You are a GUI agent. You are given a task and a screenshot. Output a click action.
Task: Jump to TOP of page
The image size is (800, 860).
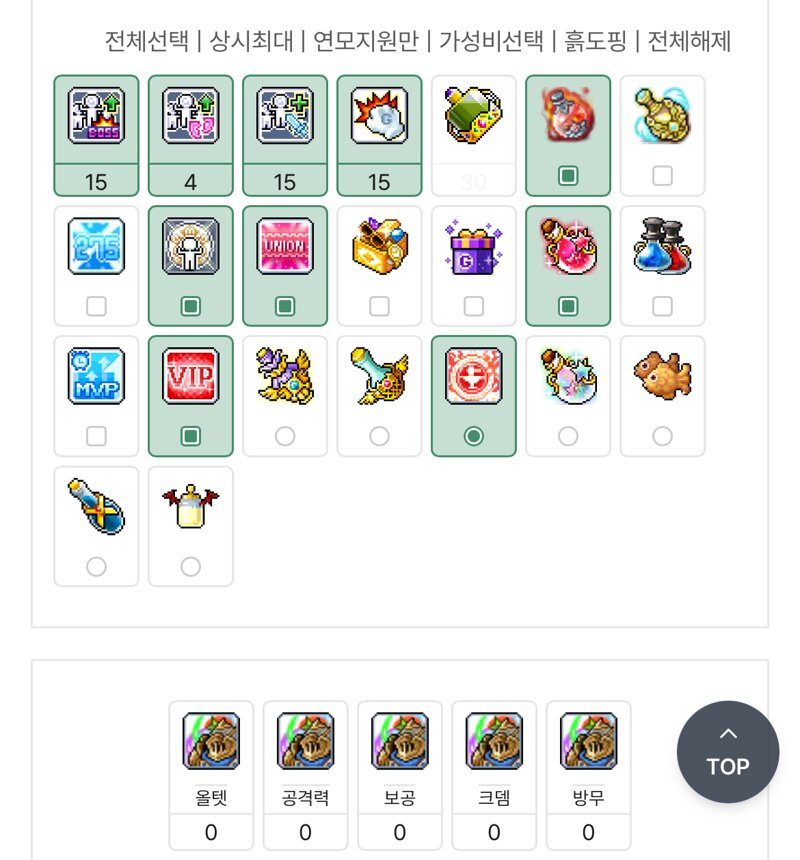click(x=727, y=751)
